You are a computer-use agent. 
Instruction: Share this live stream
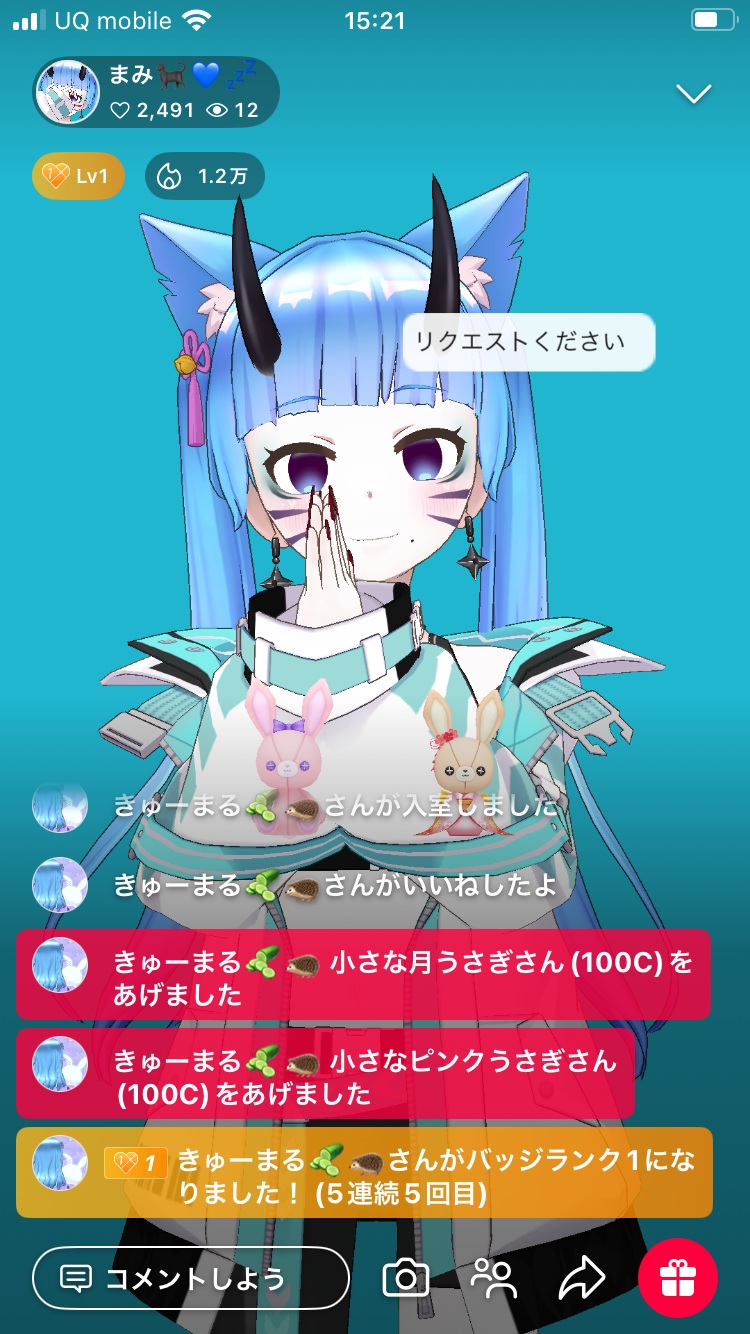582,1277
